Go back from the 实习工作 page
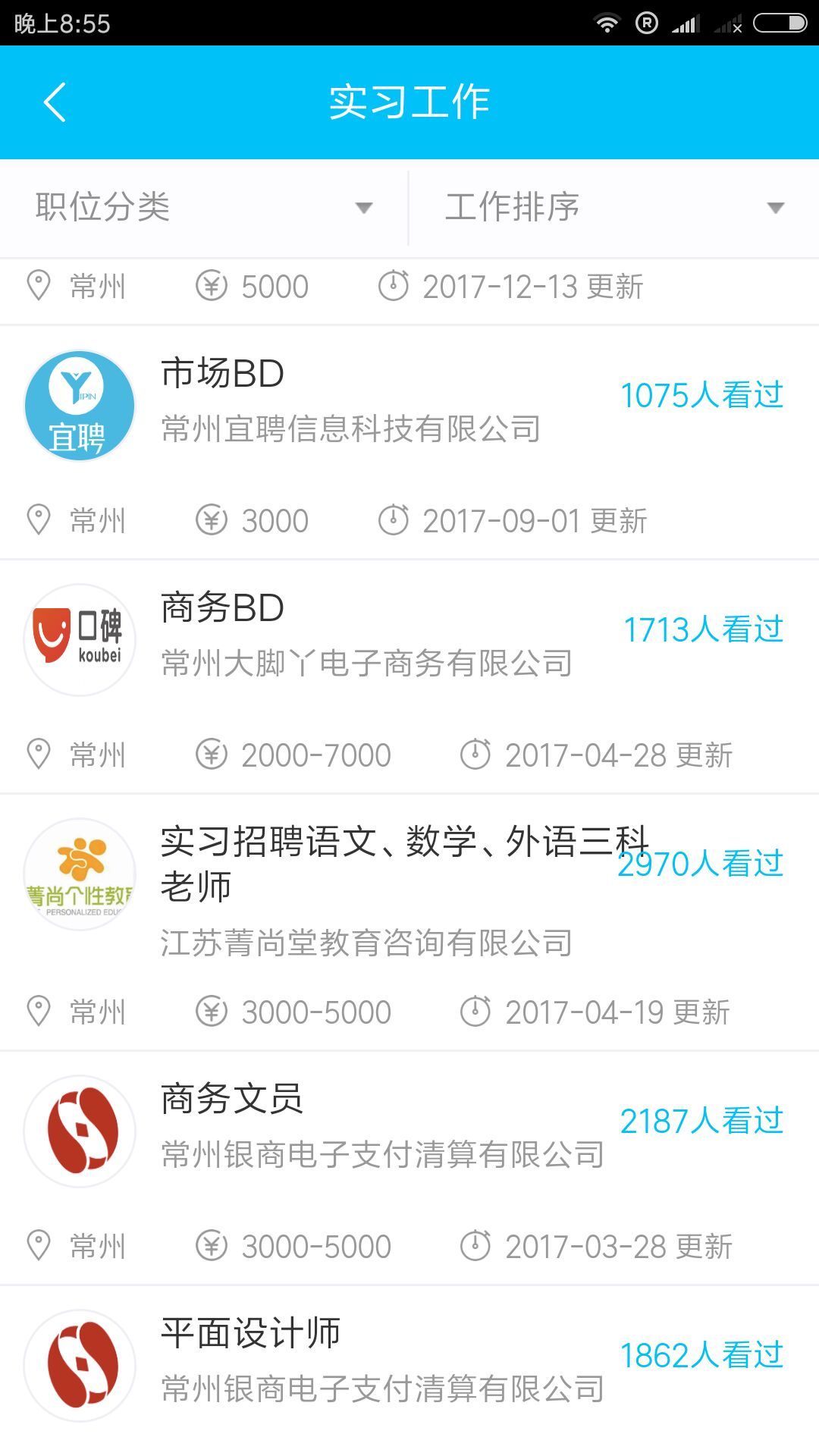The width and height of the screenshot is (819, 1456). (x=55, y=102)
